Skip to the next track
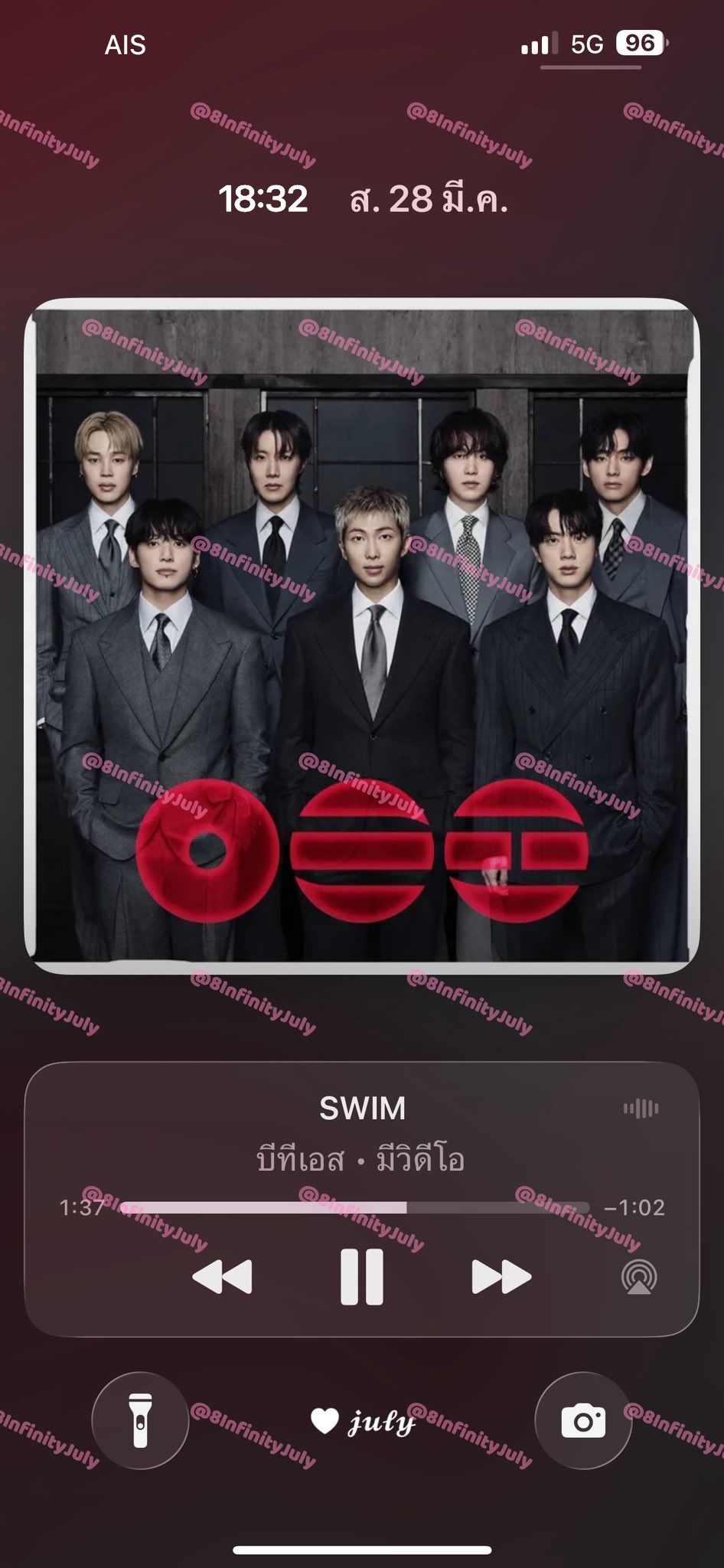Screen dimensions: 724x1568 tap(501, 1276)
